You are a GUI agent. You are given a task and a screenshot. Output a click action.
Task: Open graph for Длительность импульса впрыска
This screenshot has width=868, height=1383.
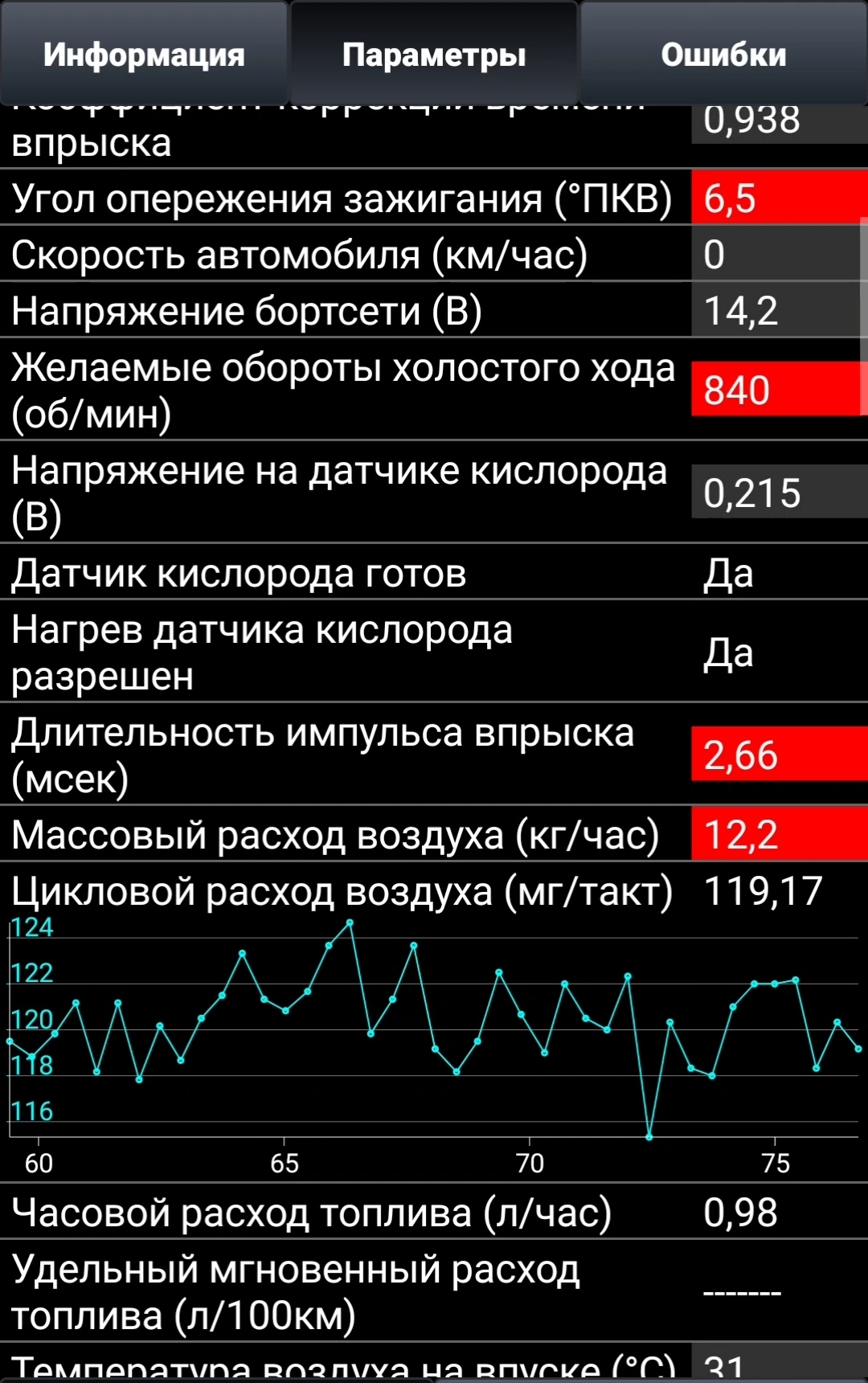pyautogui.click(x=323, y=755)
